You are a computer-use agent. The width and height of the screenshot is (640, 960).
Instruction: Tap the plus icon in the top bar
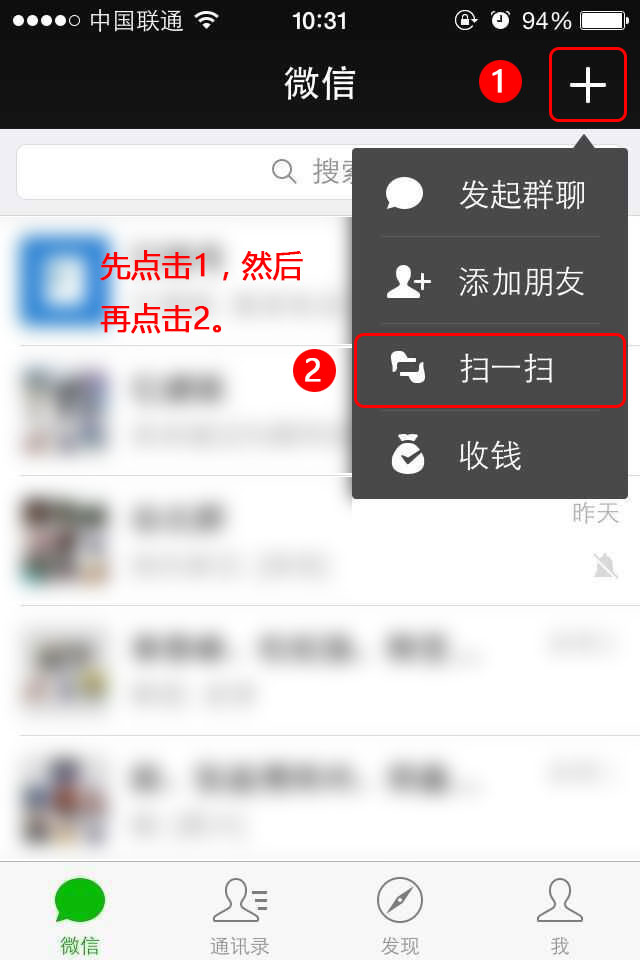[588, 85]
